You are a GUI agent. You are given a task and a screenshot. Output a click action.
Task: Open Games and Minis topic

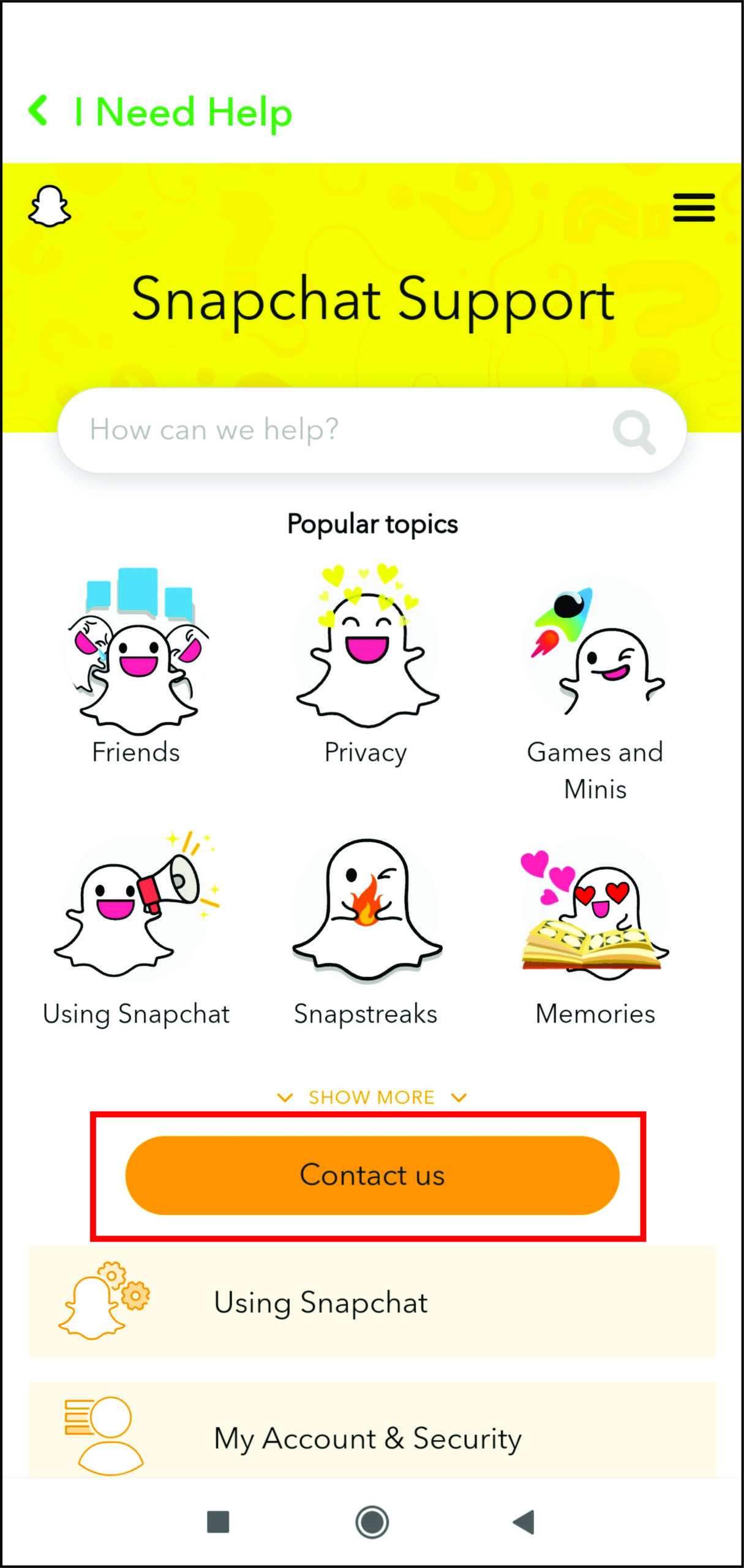coord(595,686)
